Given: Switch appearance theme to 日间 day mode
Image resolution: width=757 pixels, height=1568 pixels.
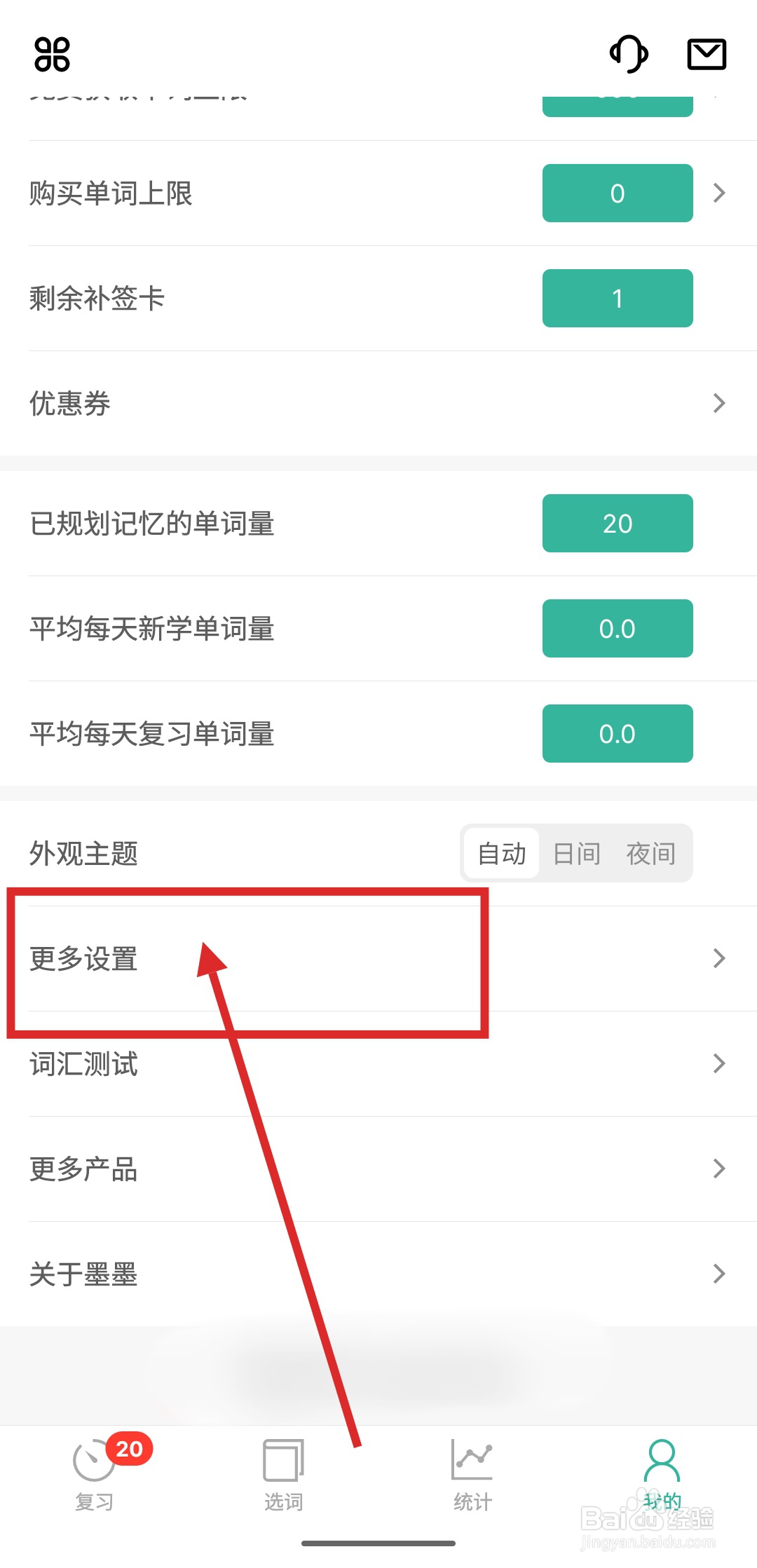Looking at the screenshot, I should tap(576, 854).
